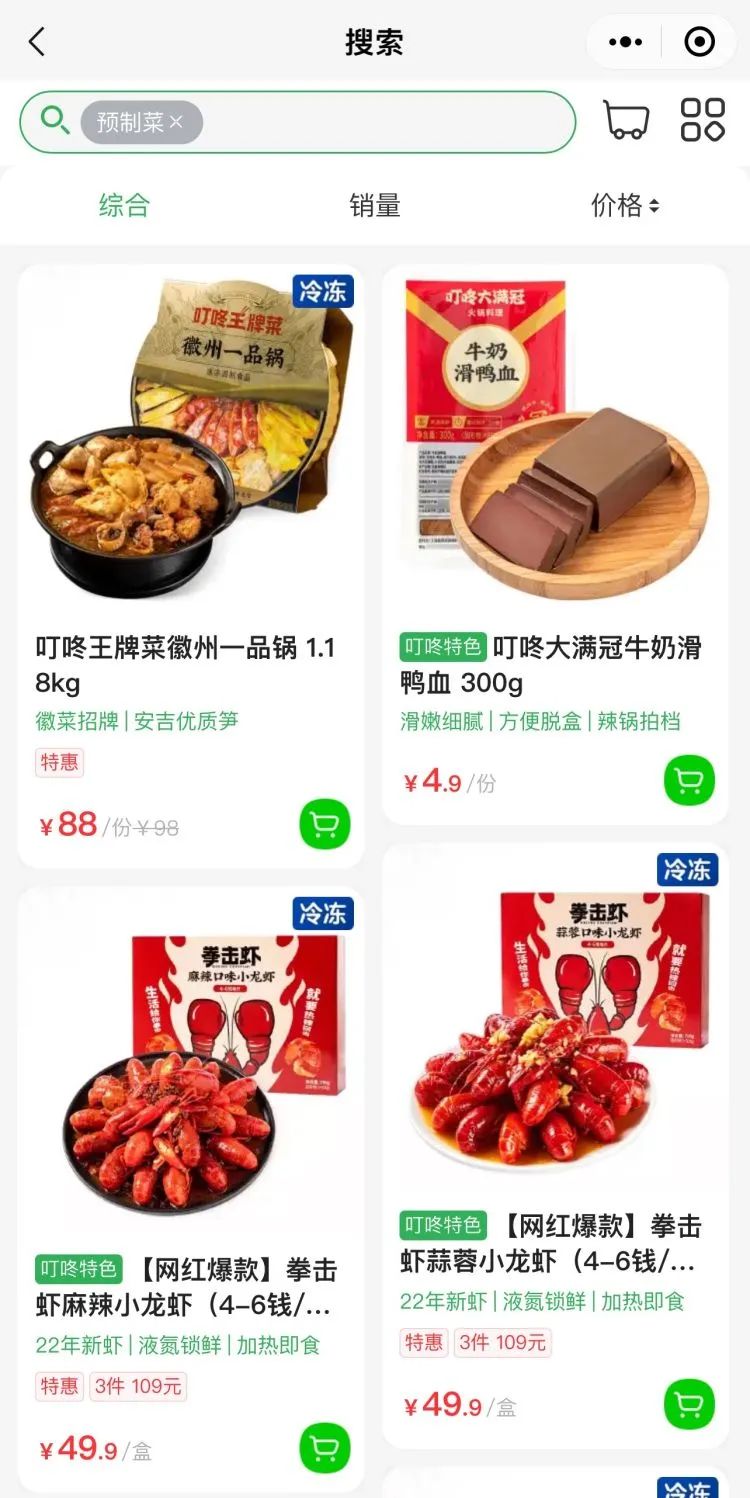750x1498 pixels.
Task: Click the 特惠 tag on 徽州一品锅
Action: (x=60, y=761)
